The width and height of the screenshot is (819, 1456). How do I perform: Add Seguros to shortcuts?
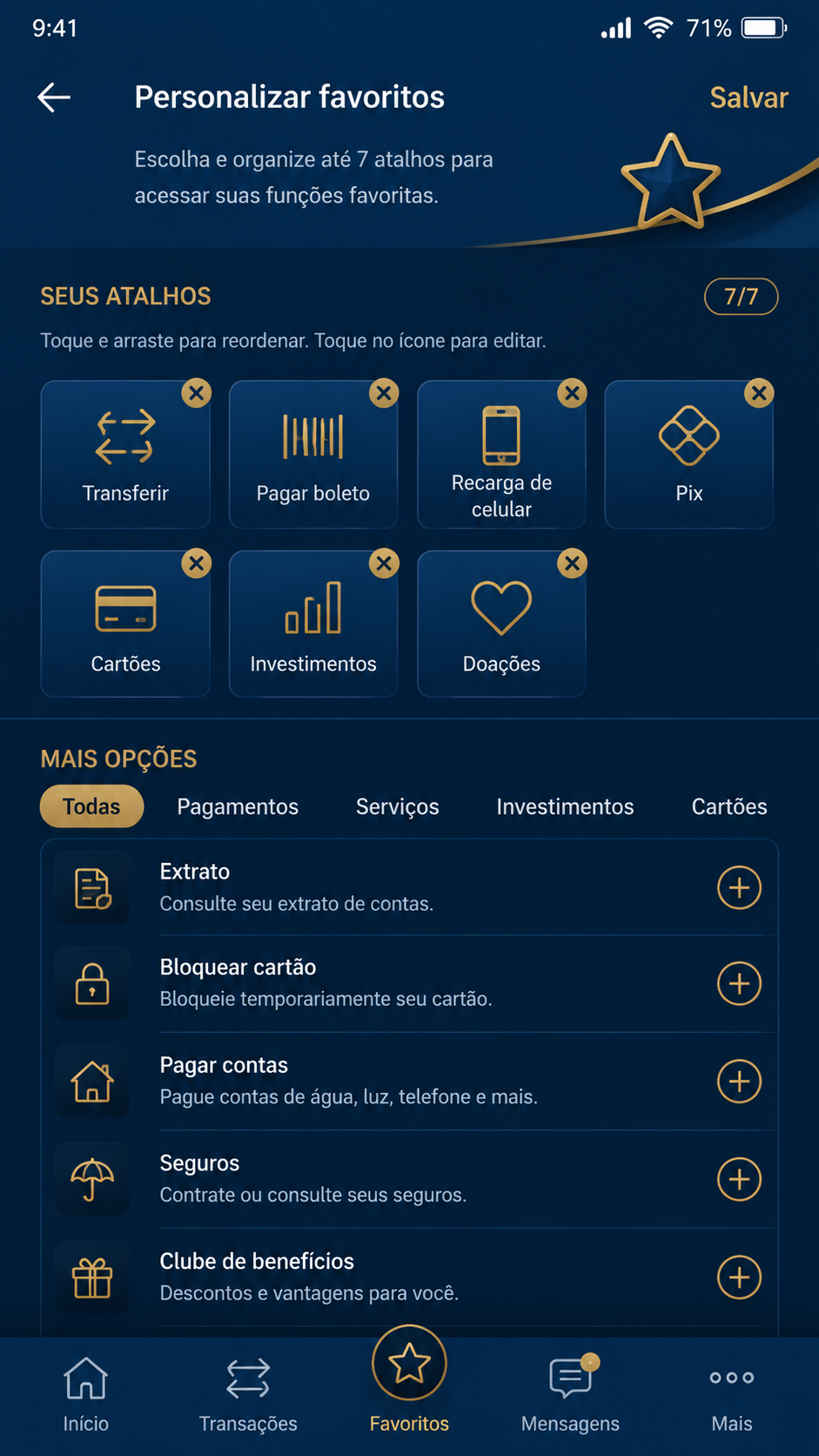coord(739,1179)
